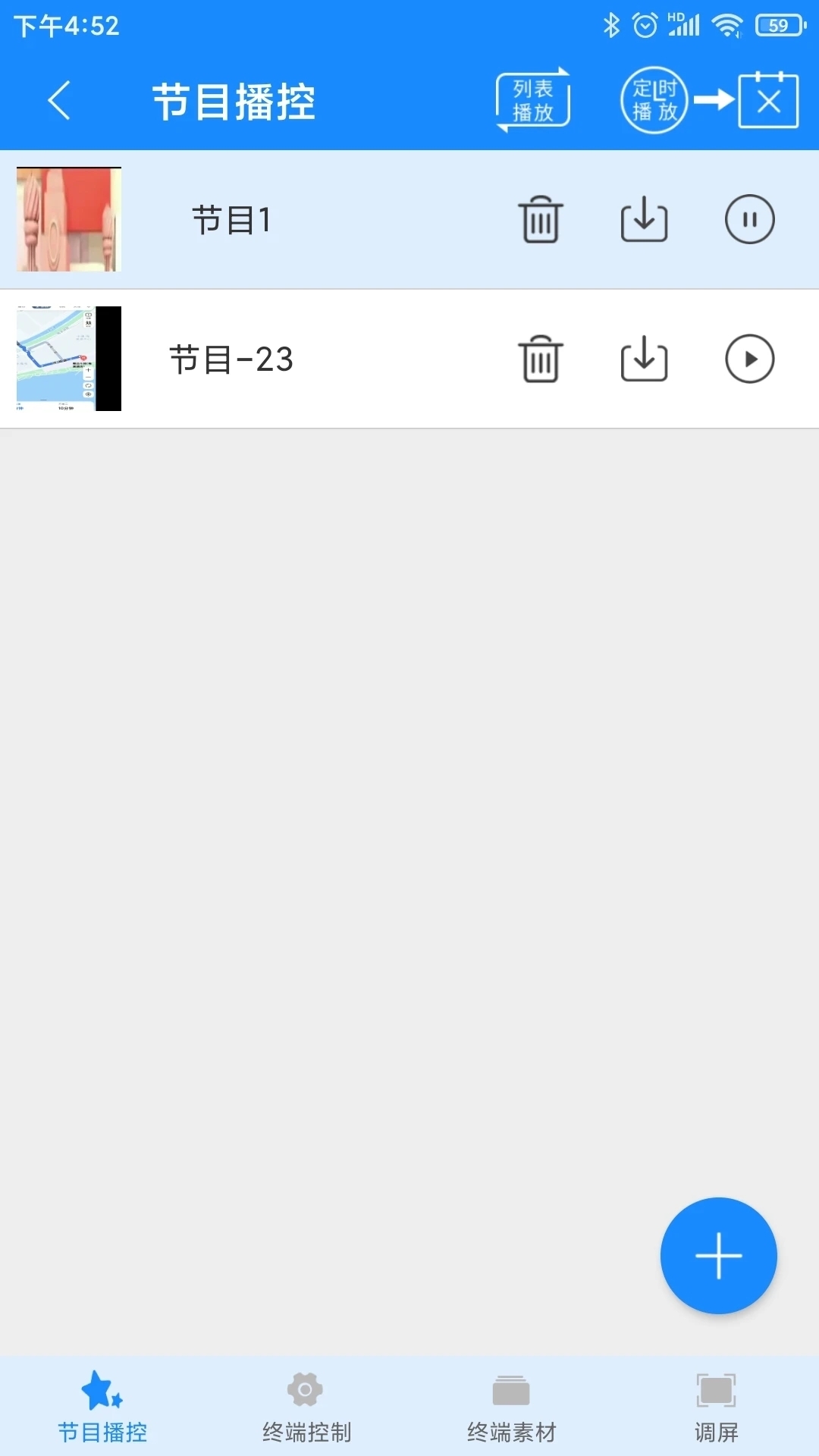Delete the program 节目-23 using trash icon
Image resolution: width=819 pixels, height=1456 pixels.
point(540,359)
